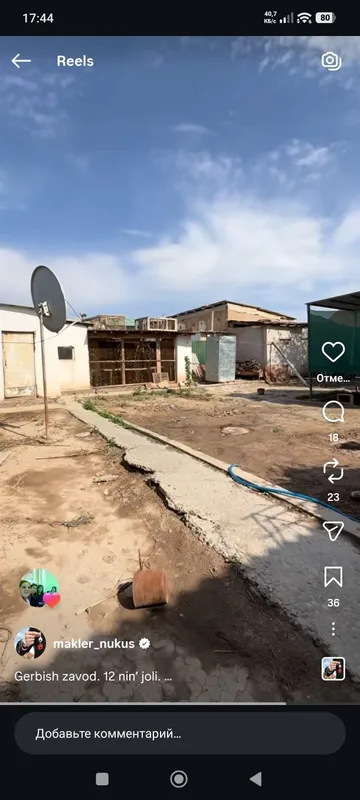Save this reel with the bookmark icon
The height and width of the screenshot is (800, 360).
(x=333, y=577)
